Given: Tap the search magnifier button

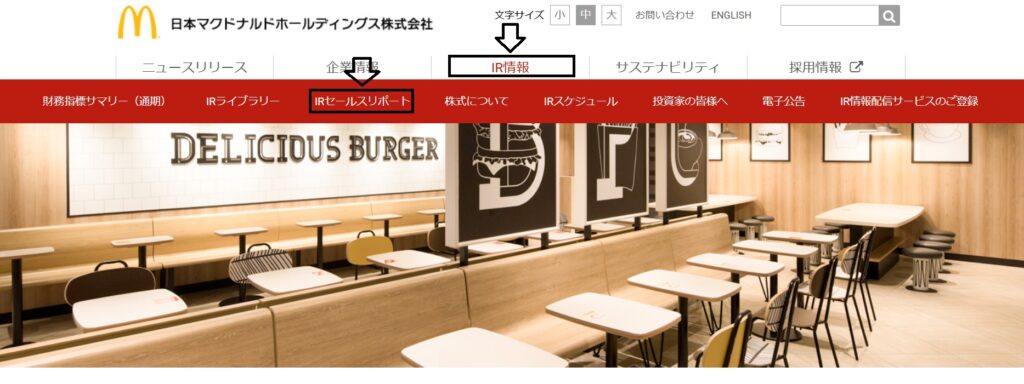Looking at the screenshot, I should click(889, 15).
